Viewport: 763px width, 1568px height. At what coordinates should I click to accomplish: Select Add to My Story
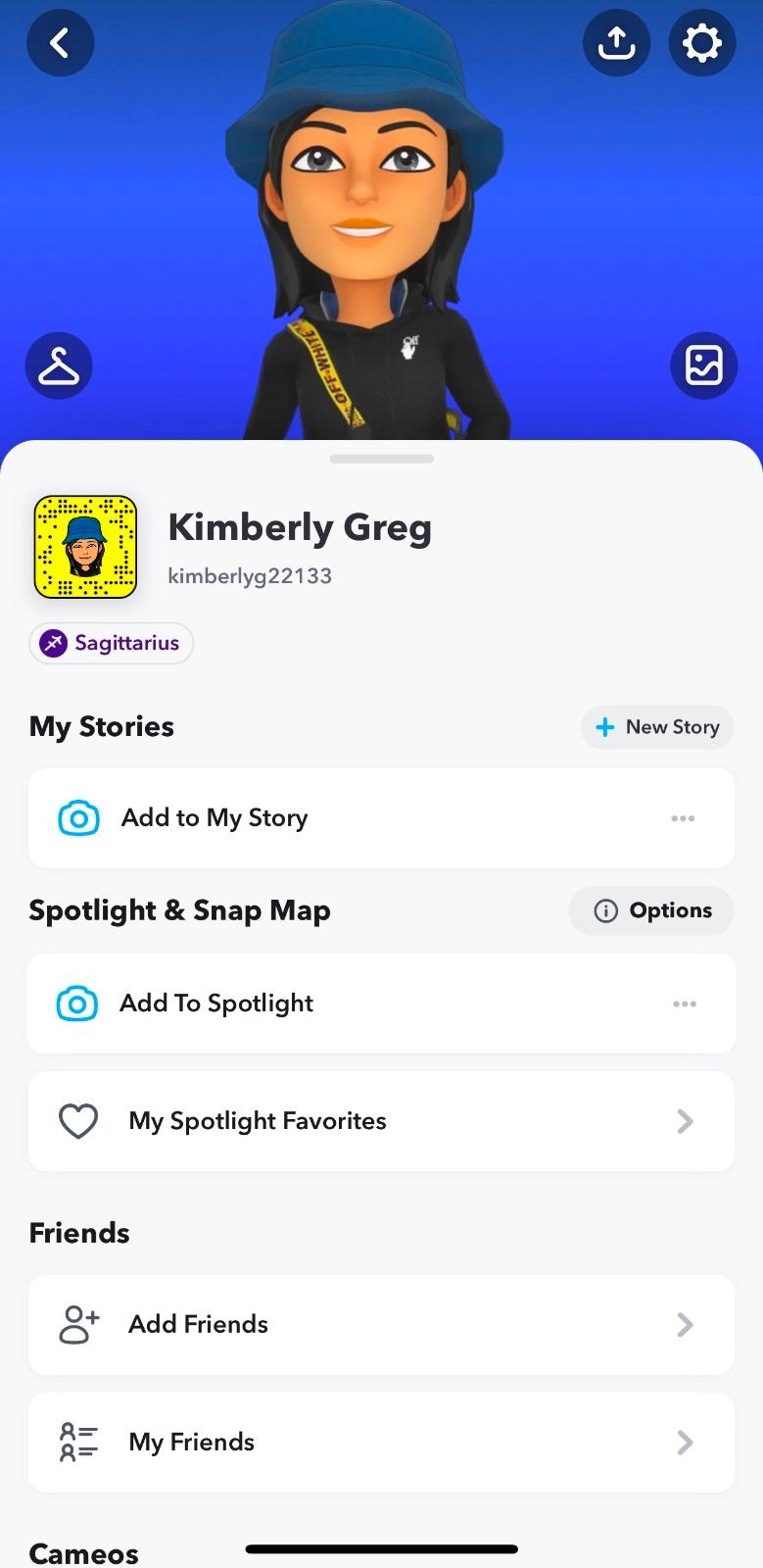coord(215,818)
